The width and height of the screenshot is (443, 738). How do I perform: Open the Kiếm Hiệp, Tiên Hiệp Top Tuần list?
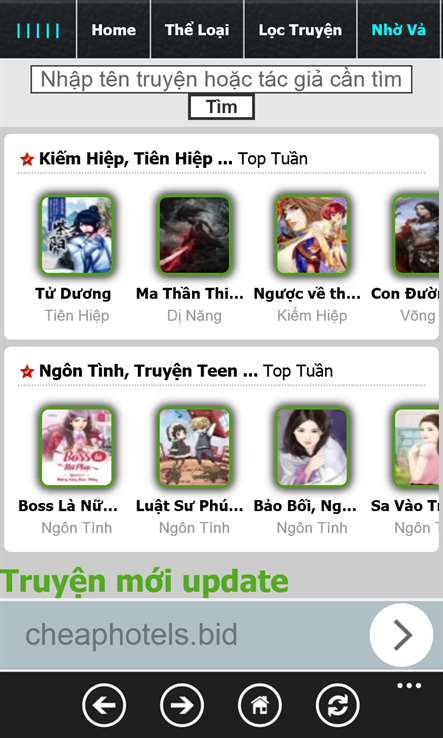[164, 159]
